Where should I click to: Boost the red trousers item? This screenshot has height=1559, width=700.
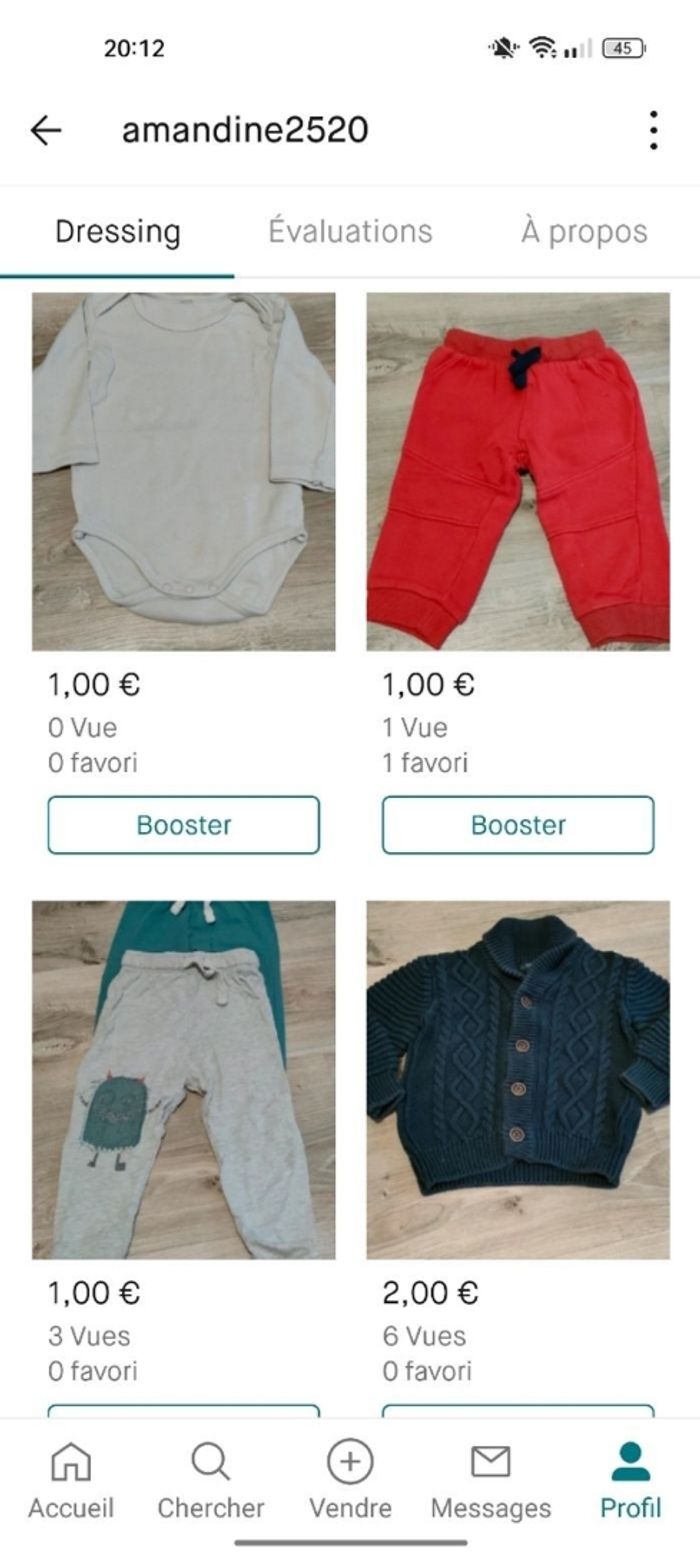(517, 825)
